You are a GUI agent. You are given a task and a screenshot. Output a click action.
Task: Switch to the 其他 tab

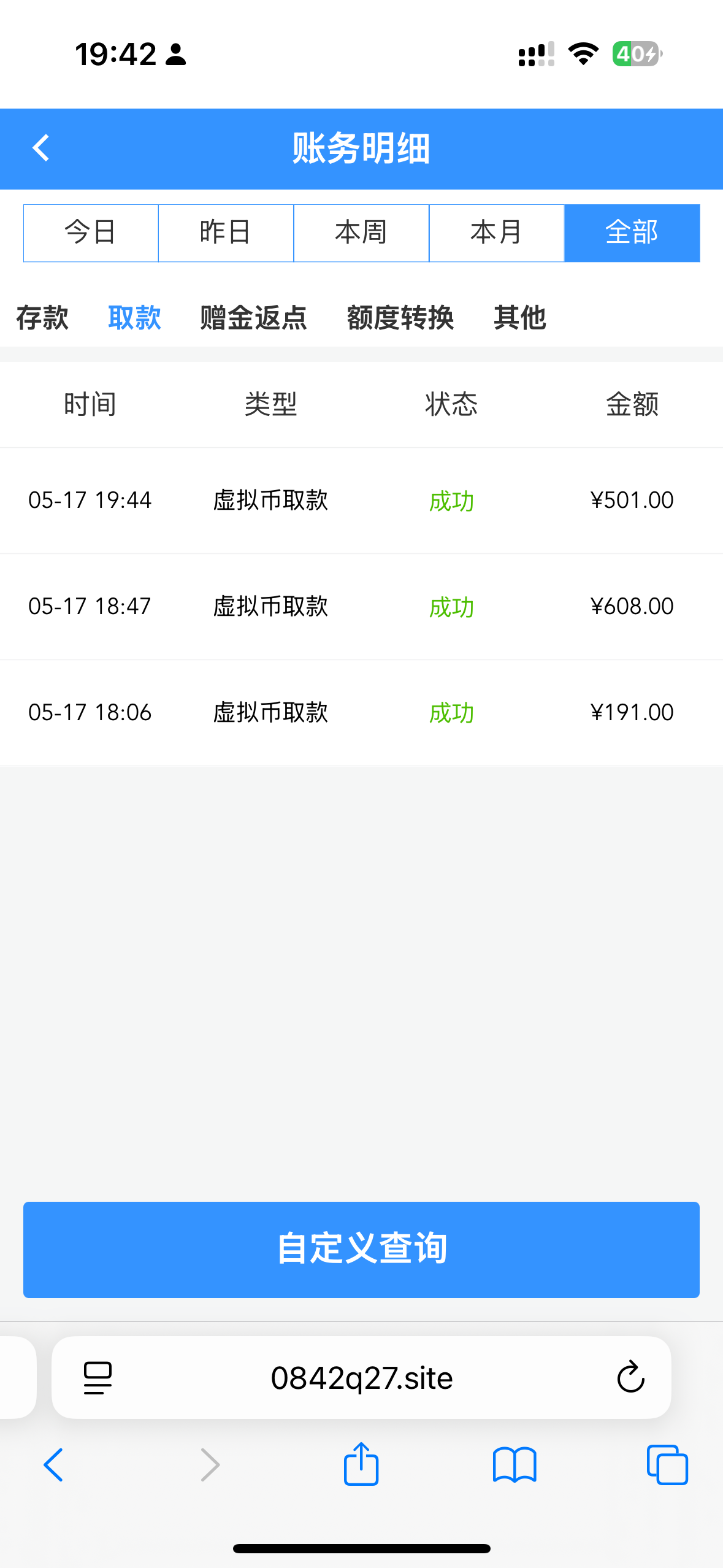click(519, 318)
